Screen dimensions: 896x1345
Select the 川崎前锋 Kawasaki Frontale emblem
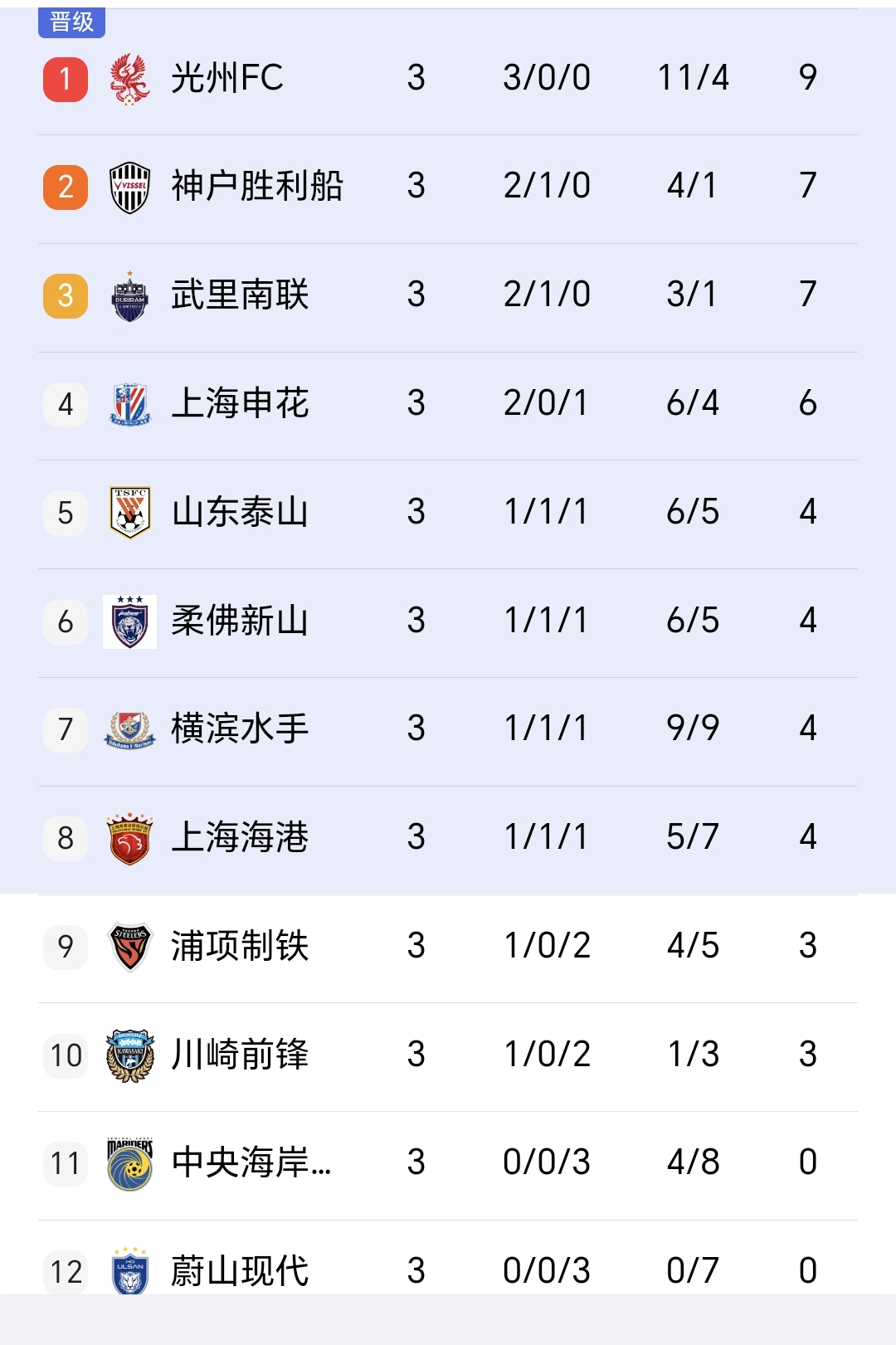pos(129,1055)
